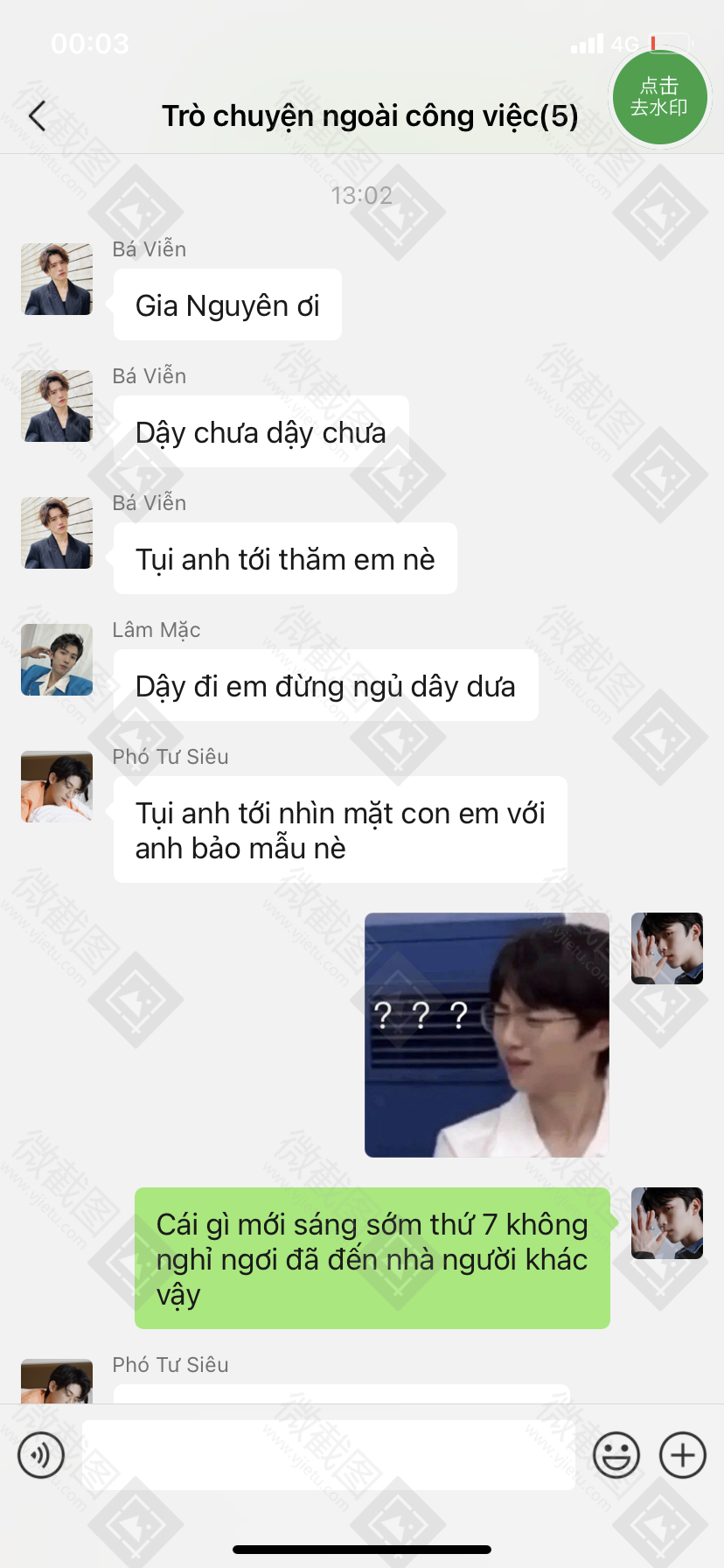Switch to voice message input

point(41,1455)
